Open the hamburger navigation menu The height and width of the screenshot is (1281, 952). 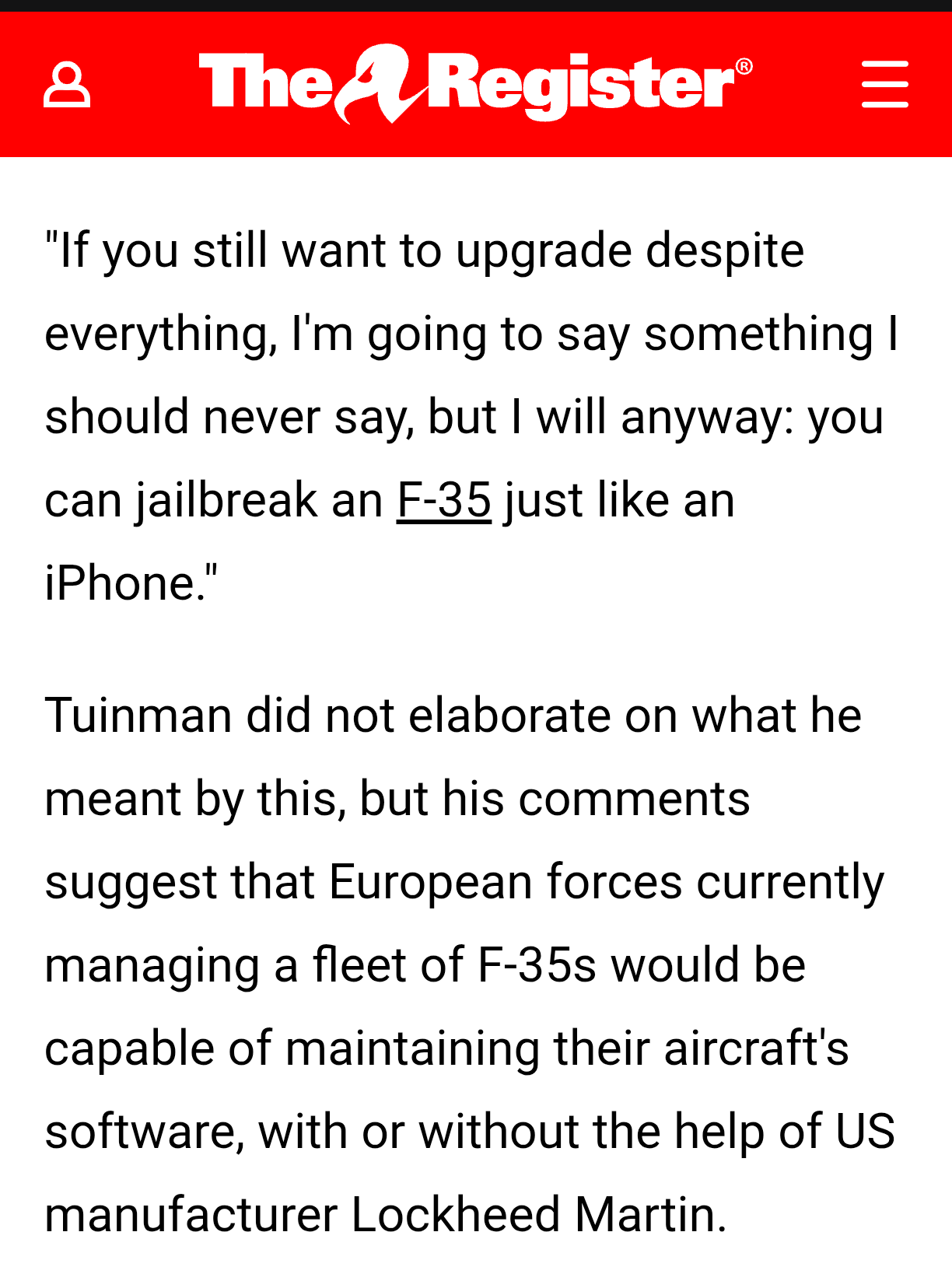tap(885, 85)
